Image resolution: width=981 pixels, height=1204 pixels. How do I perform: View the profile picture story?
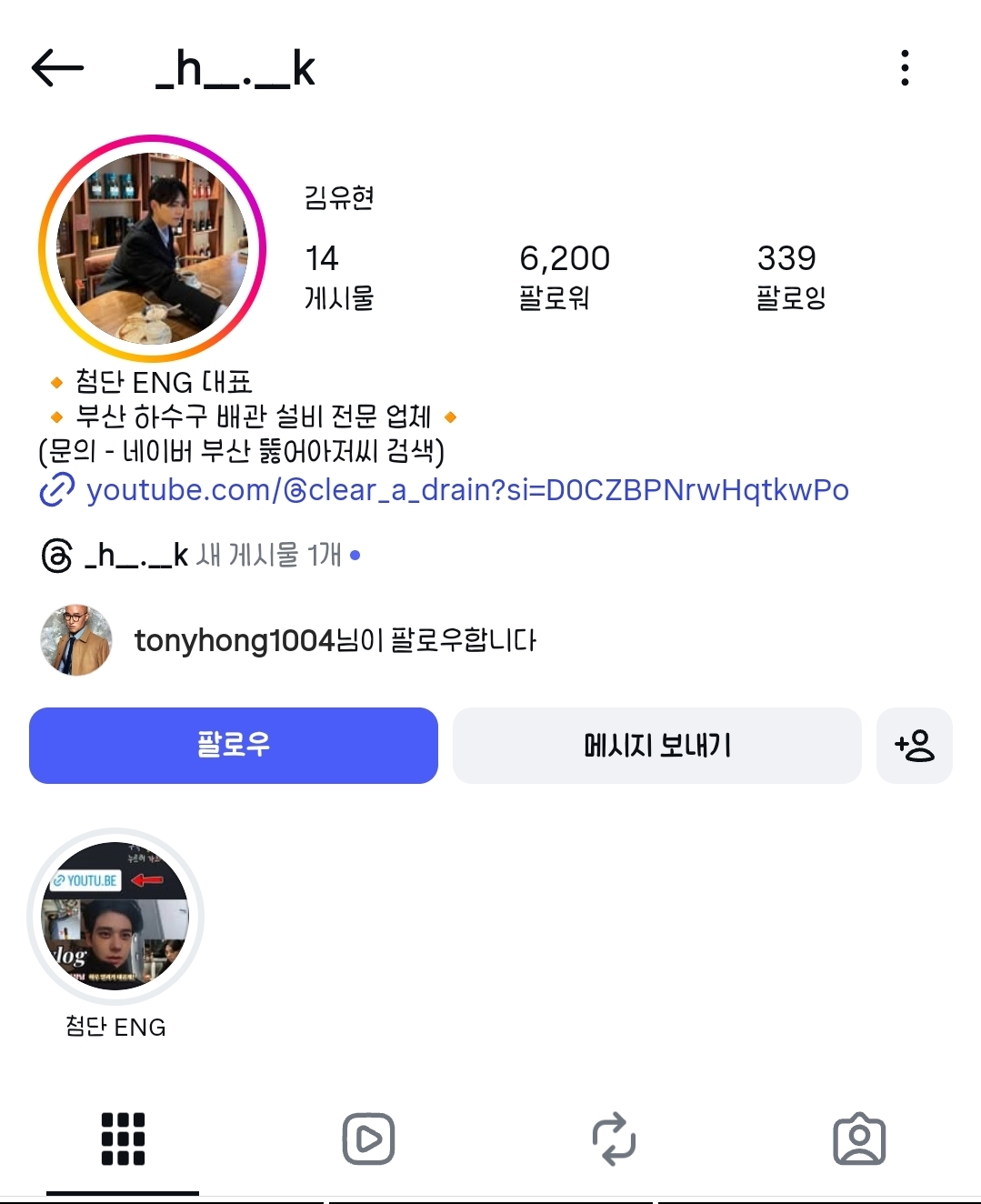click(152, 248)
